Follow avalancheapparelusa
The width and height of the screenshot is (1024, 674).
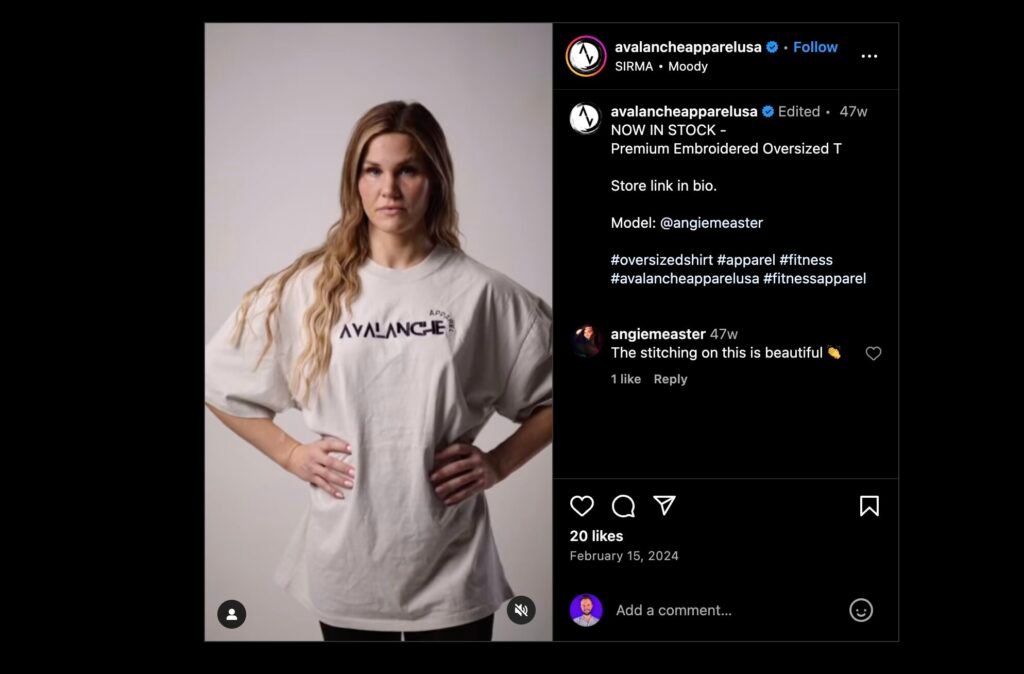(815, 47)
